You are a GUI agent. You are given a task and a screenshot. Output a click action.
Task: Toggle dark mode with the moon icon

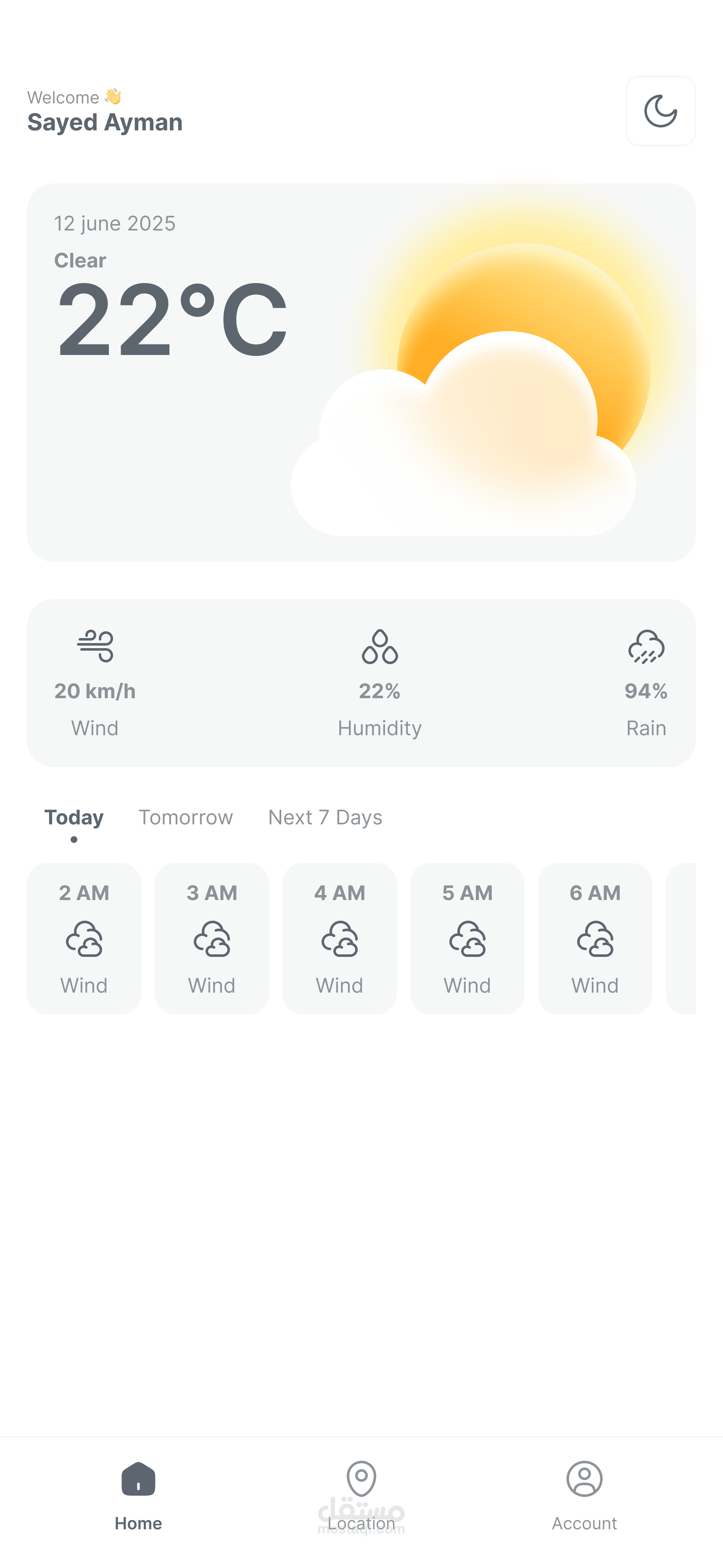(x=660, y=111)
